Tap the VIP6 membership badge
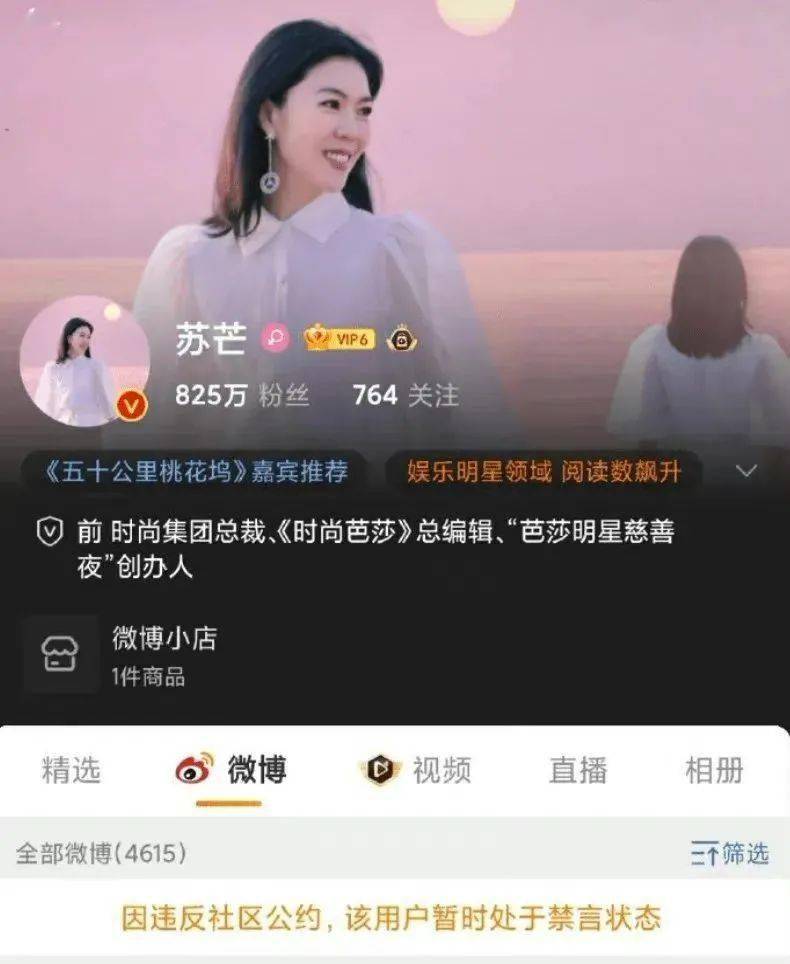The height and width of the screenshot is (964, 790). 340,339
